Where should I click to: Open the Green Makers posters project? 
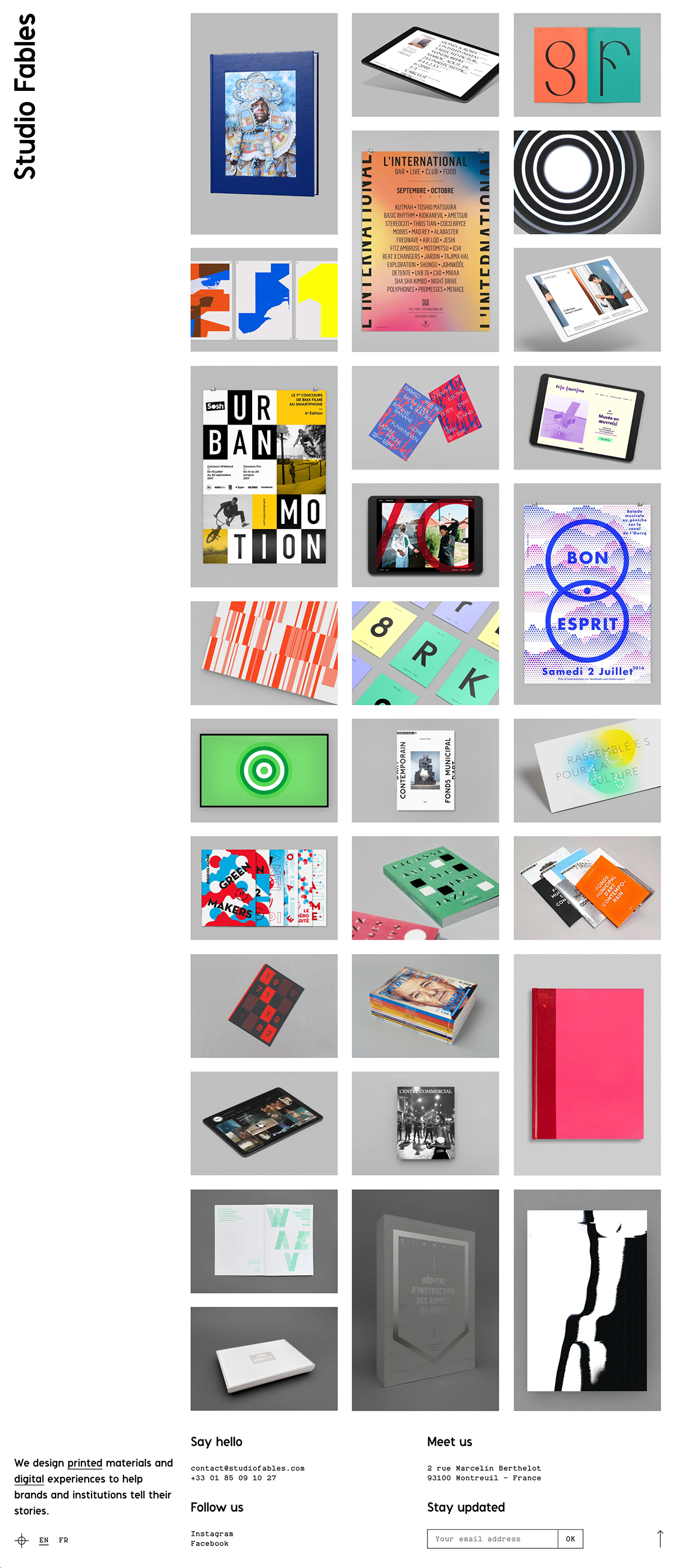[x=263, y=887]
